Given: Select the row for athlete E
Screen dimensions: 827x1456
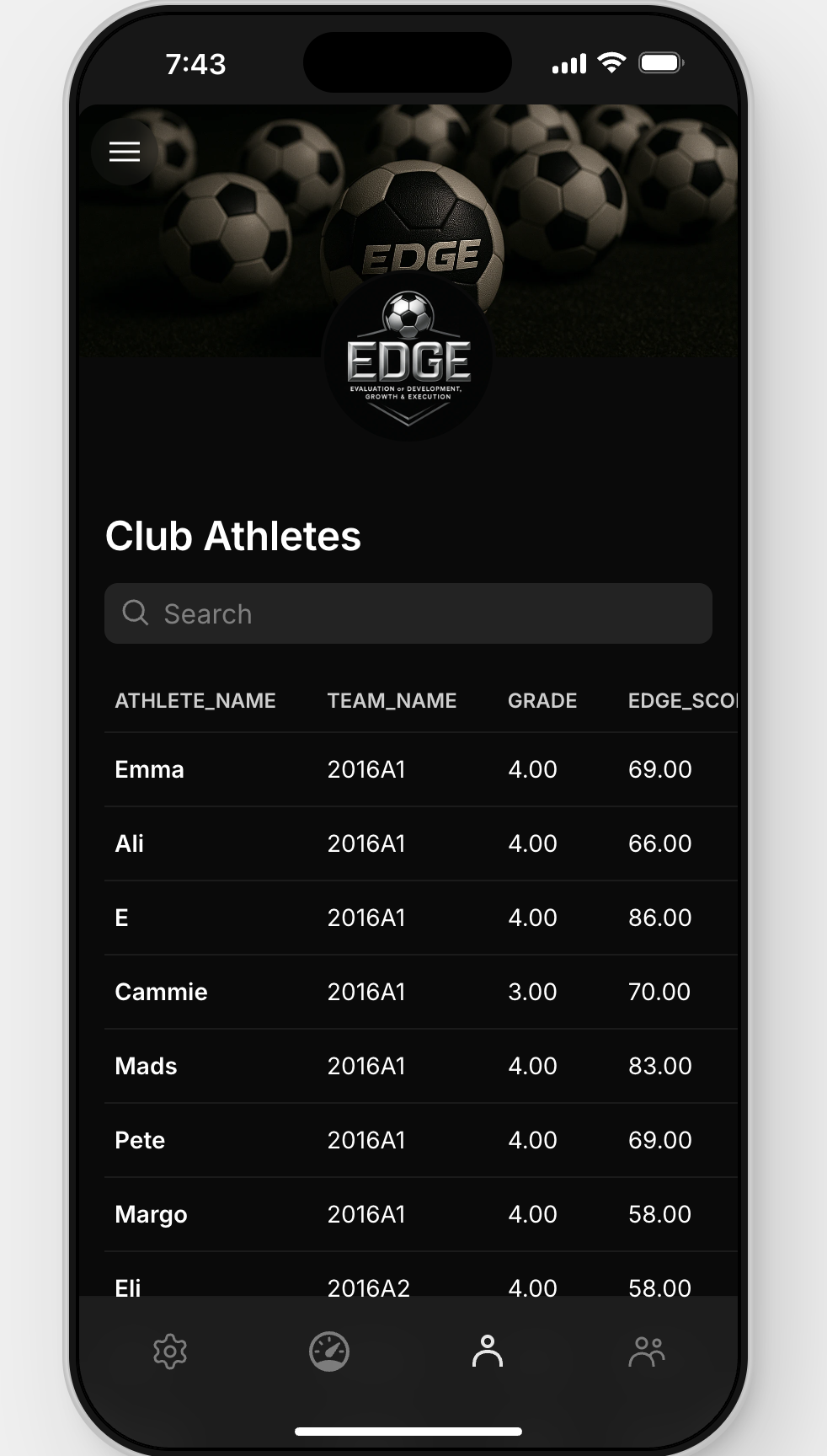Looking at the screenshot, I should tap(122, 918).
